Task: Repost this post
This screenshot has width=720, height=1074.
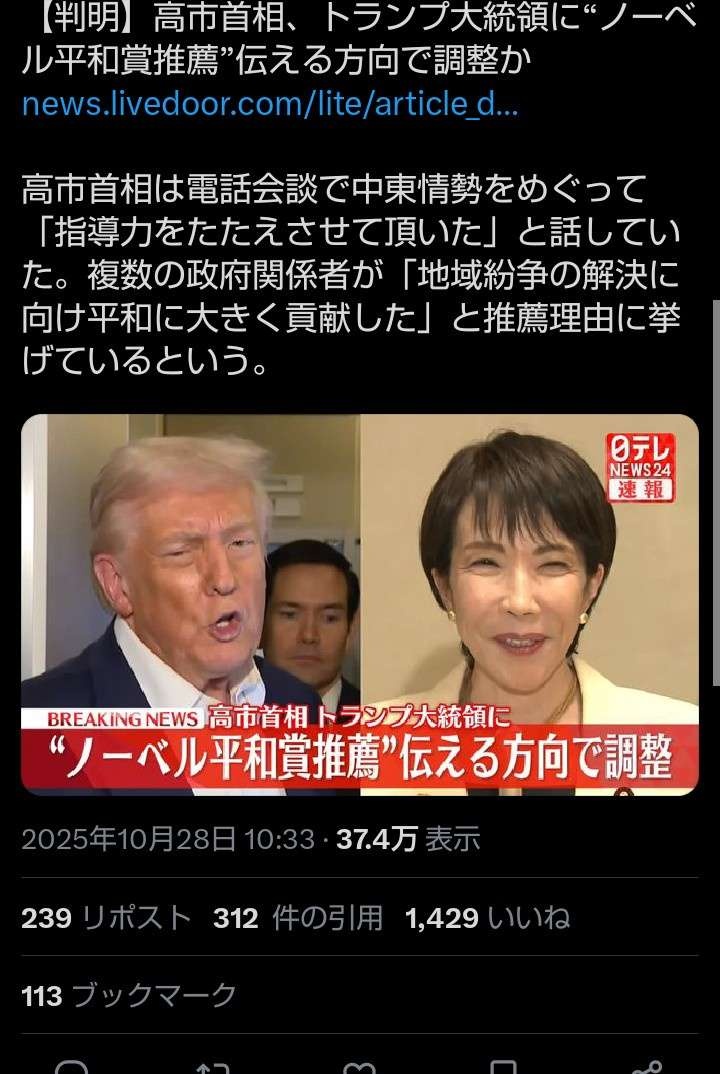Action: coord(213,1067)
